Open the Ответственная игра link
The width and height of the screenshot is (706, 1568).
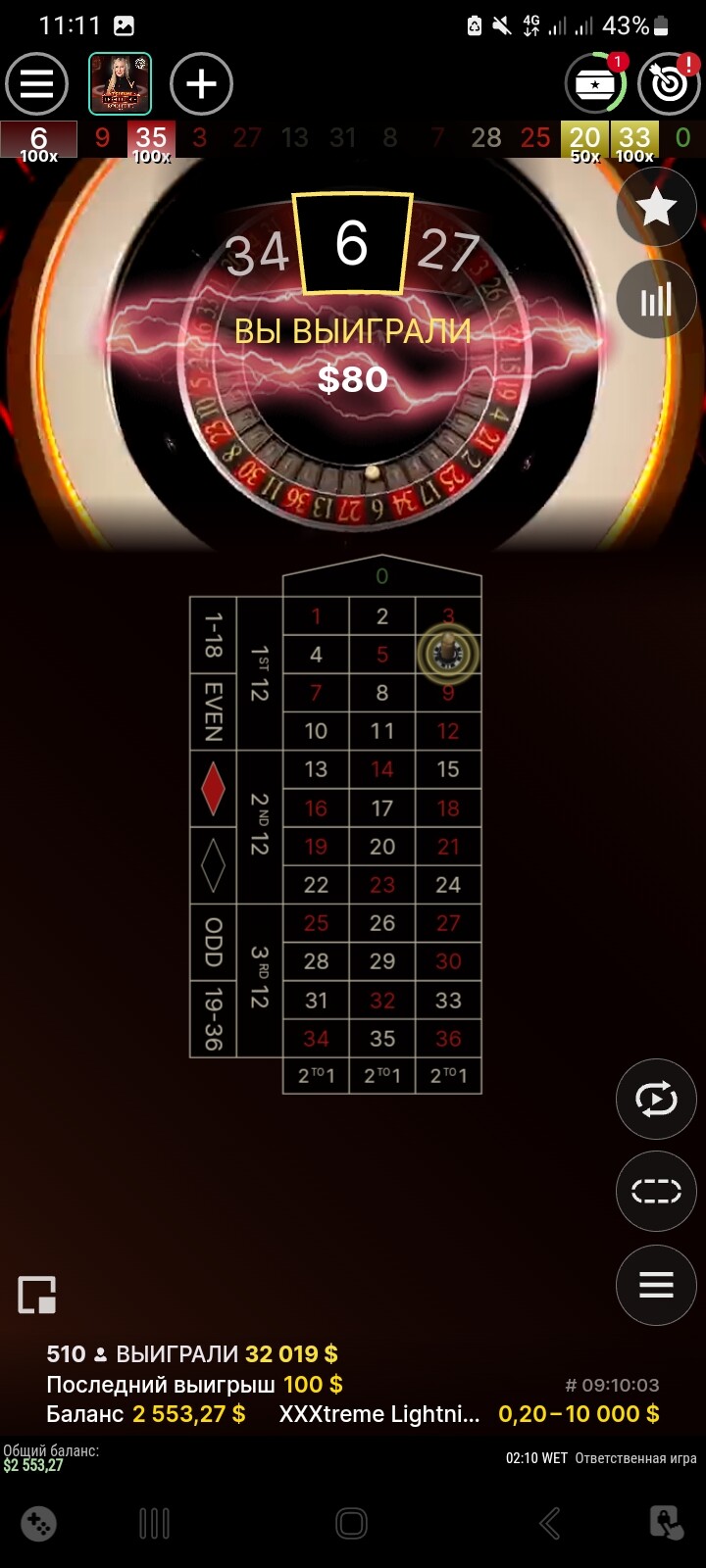pos(635,1458)
